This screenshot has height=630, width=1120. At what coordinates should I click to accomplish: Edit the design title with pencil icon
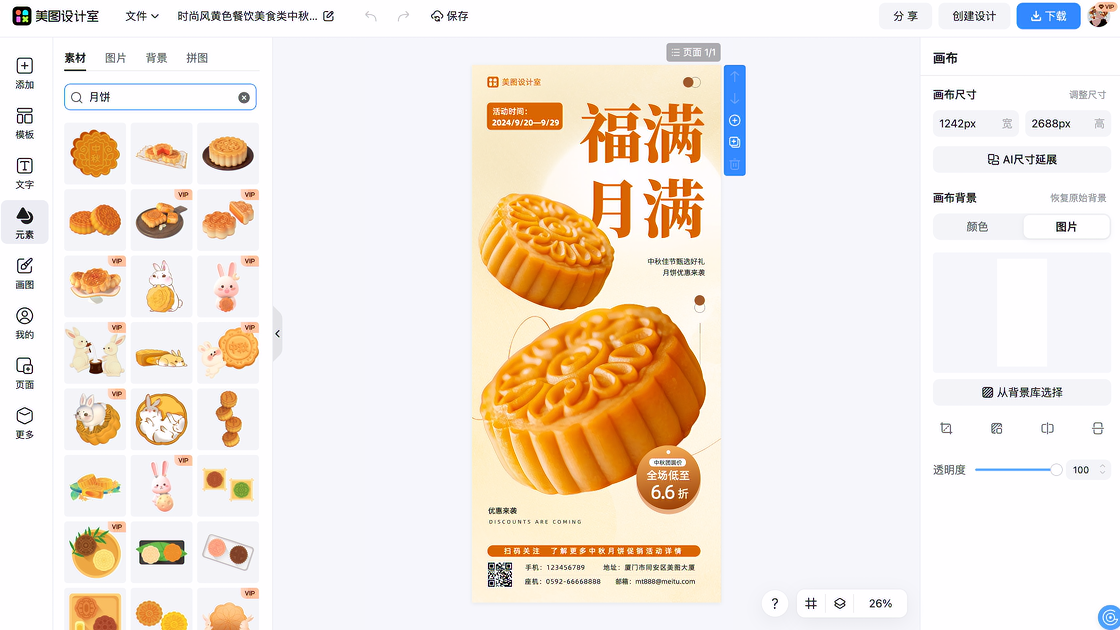coord(329,16)
